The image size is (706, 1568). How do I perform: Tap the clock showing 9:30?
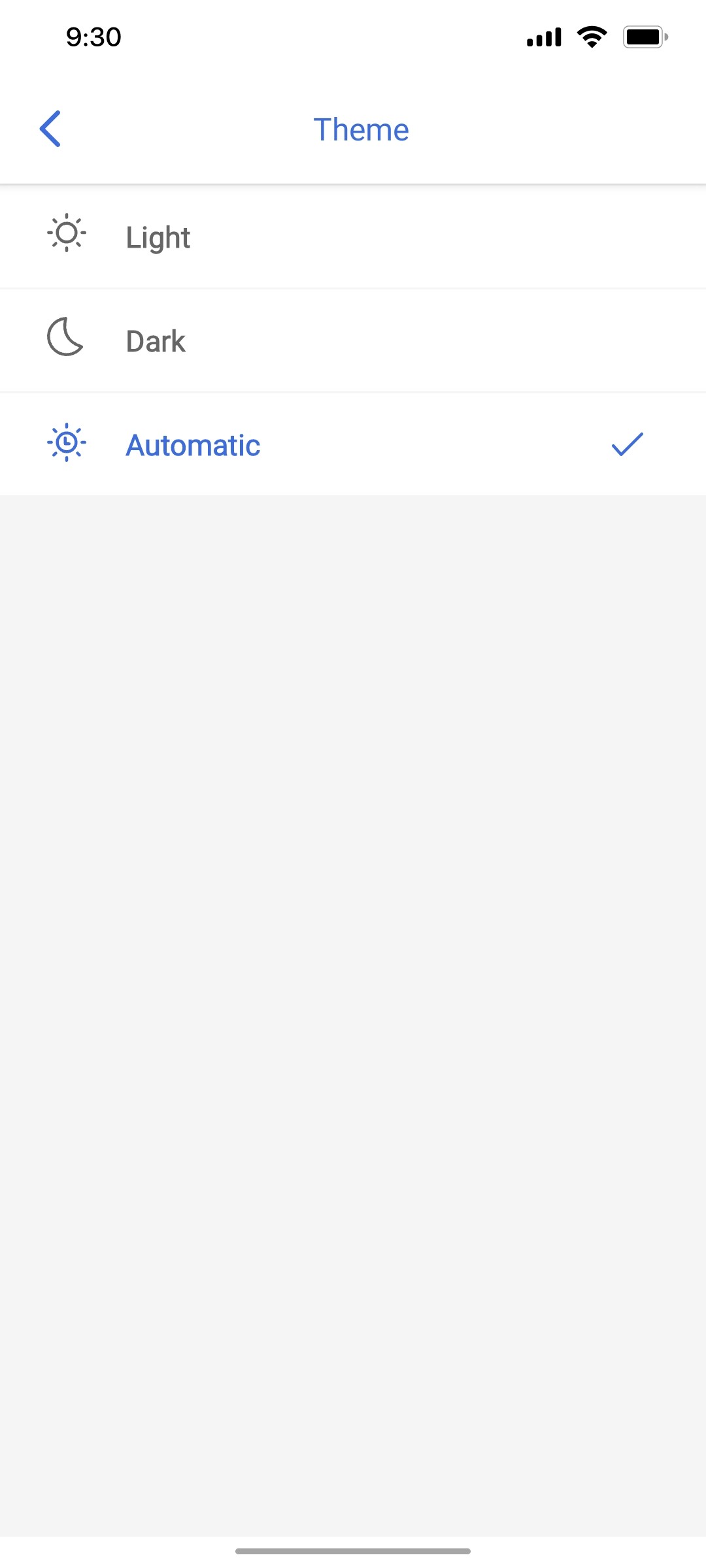[x=92, y=37]
